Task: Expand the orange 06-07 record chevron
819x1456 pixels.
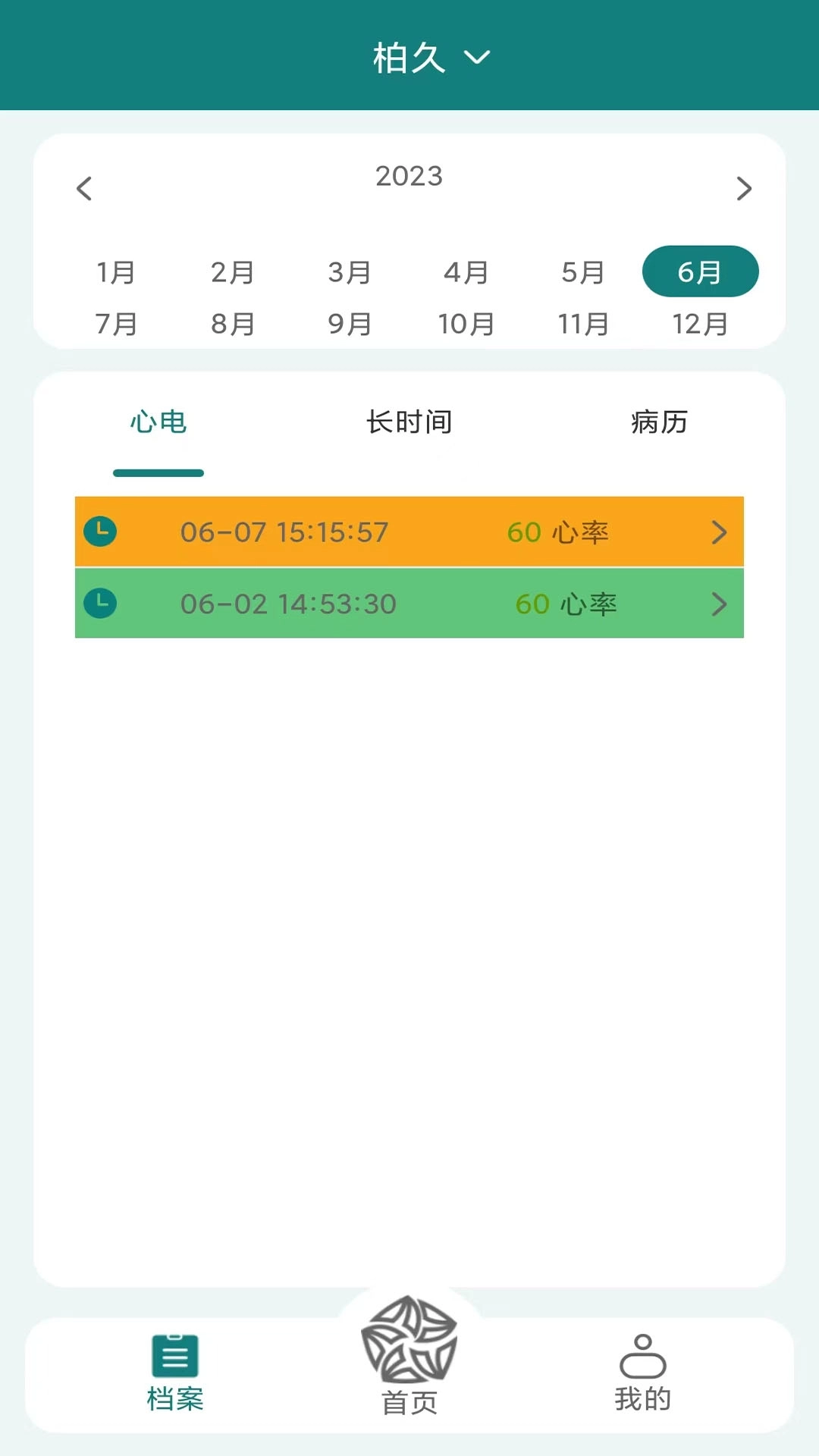Action: tap(719, 532)
